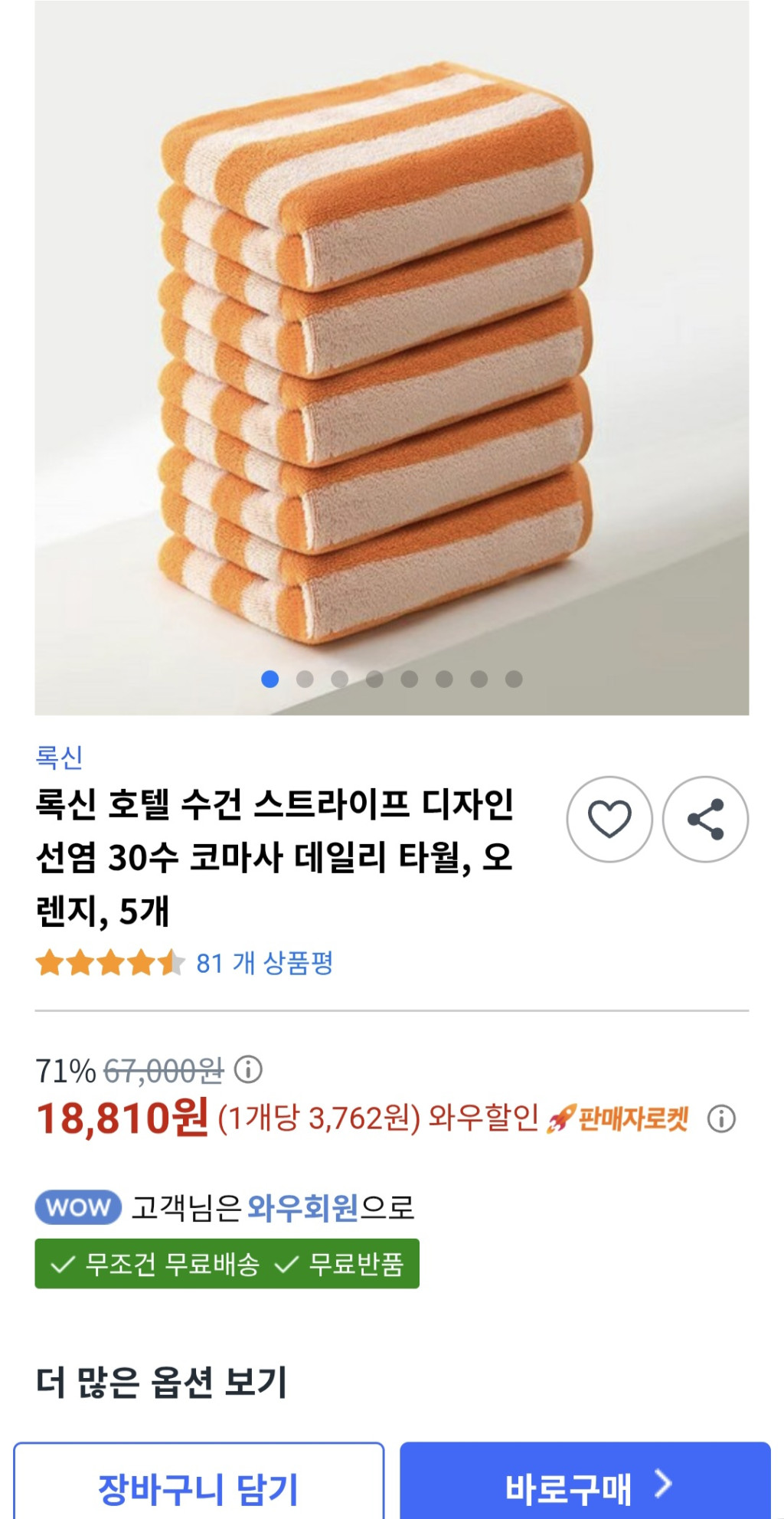Open the 81 개 상품평 reviews
Screen dimensions: 784x1519
pyautogui.click(x=264, y=963)
